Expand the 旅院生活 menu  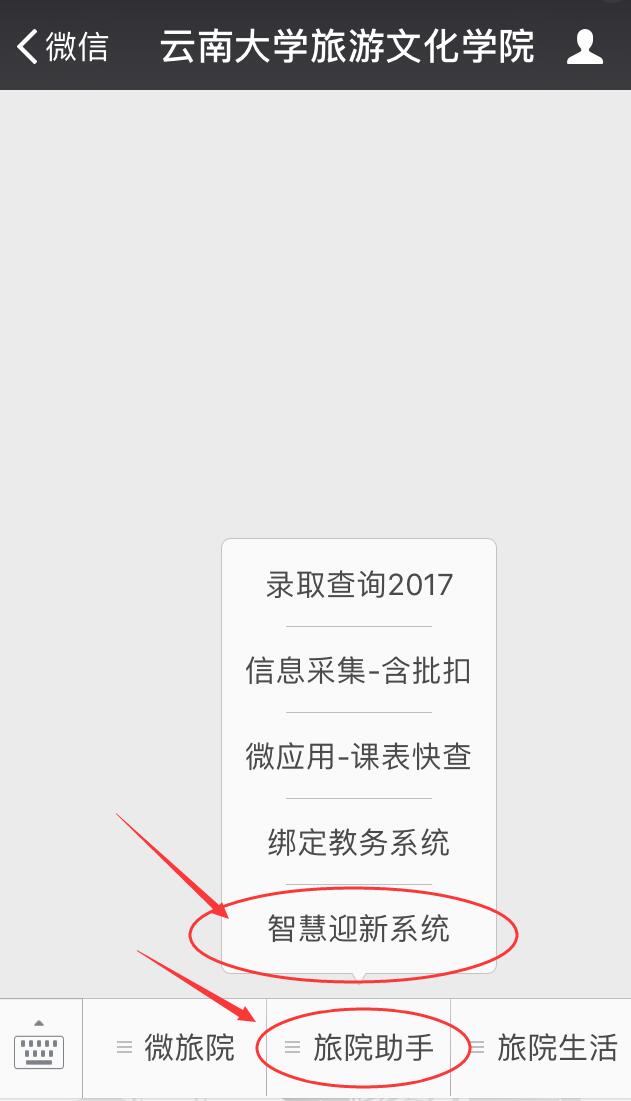543,1048
